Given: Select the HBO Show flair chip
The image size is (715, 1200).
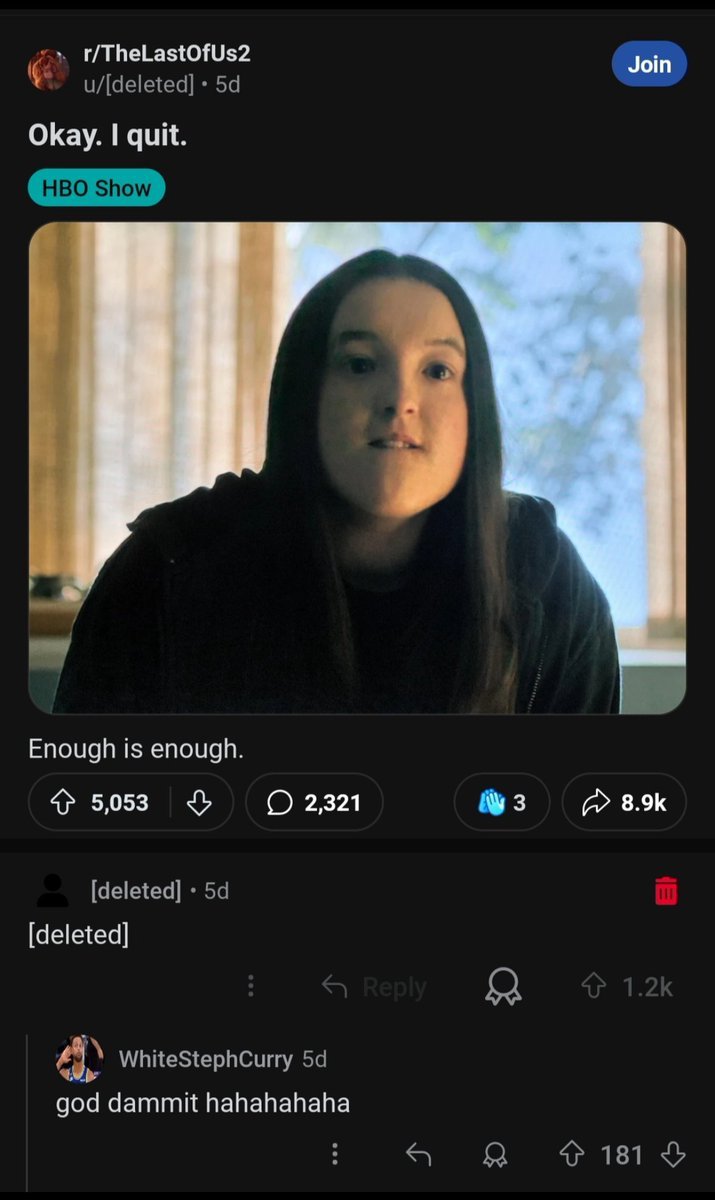Looking at the screenshot, I should 96,187.
